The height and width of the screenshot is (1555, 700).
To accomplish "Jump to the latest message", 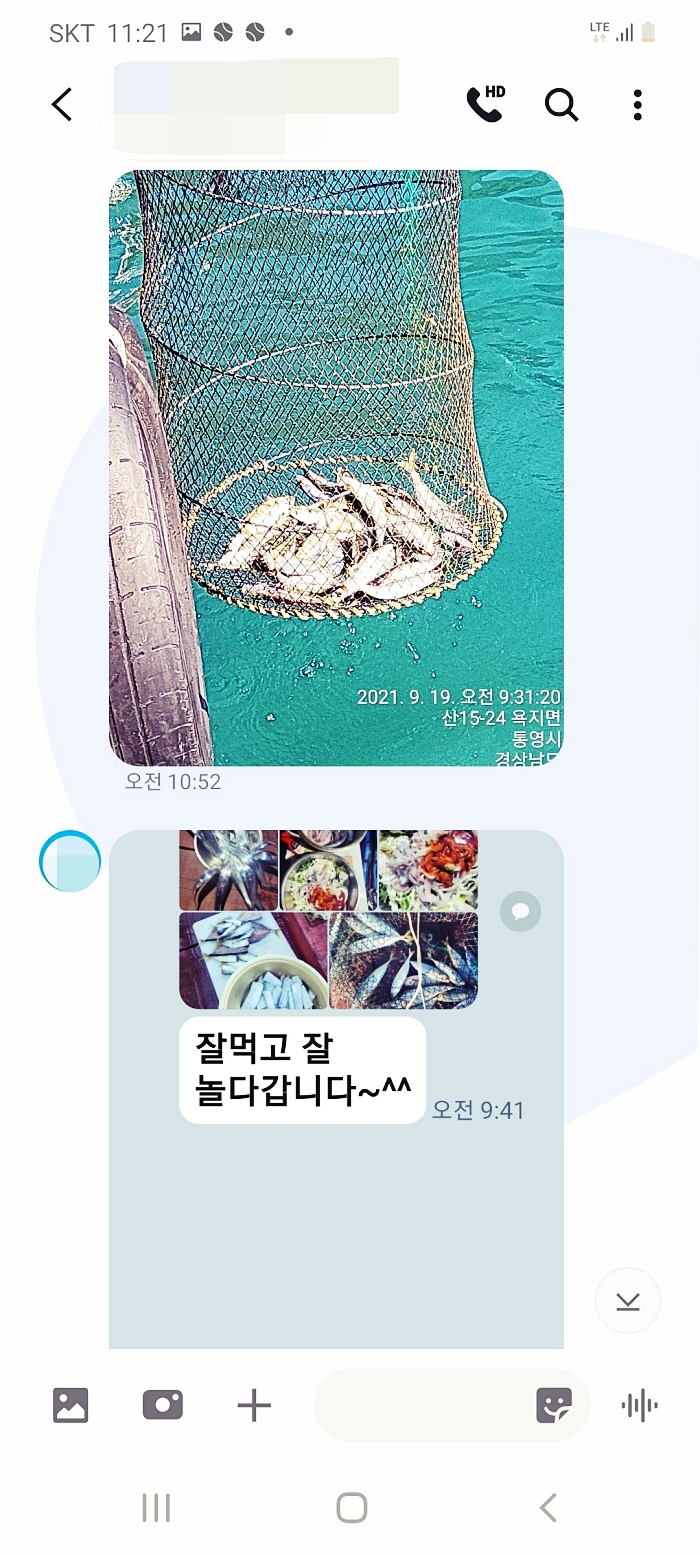I will 627,1301.
